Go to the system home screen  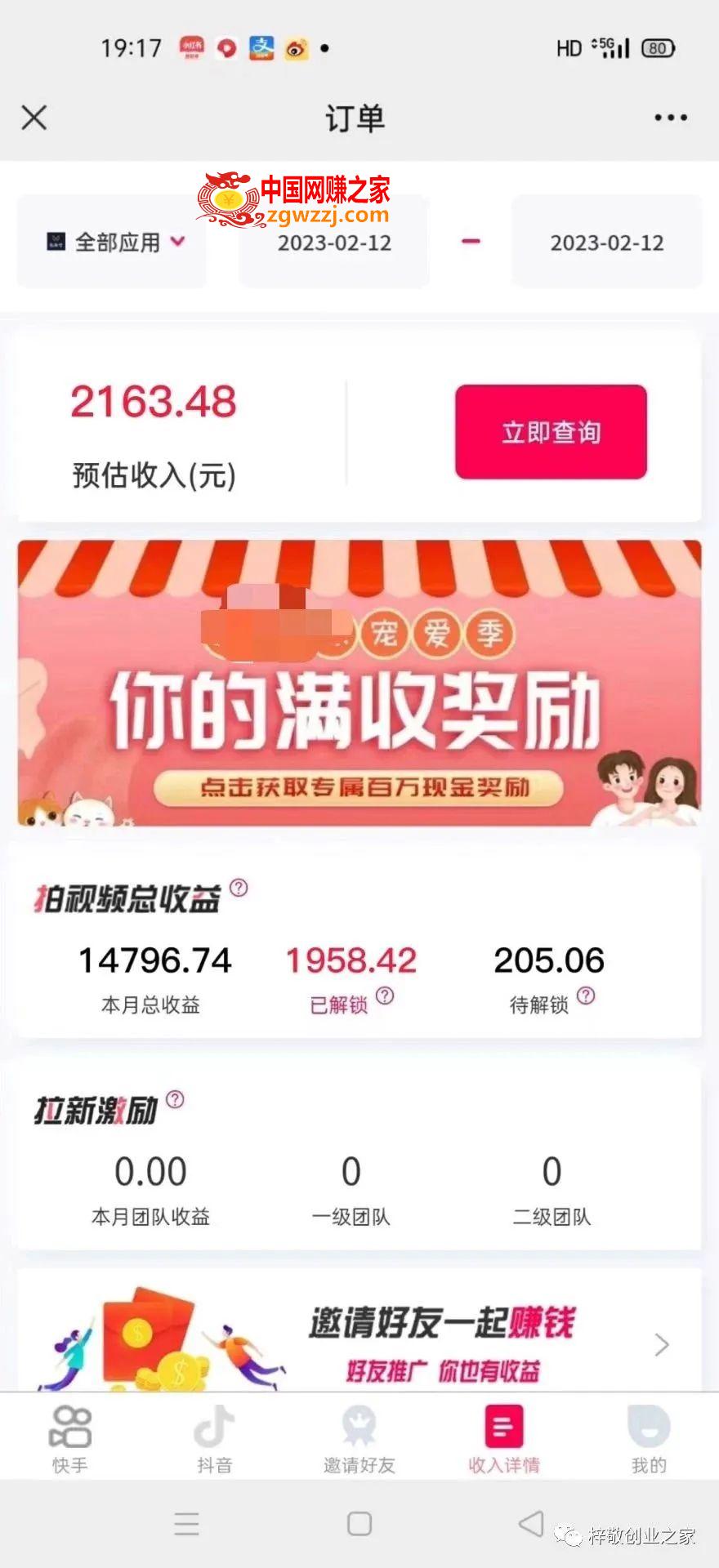point(359,1523)
